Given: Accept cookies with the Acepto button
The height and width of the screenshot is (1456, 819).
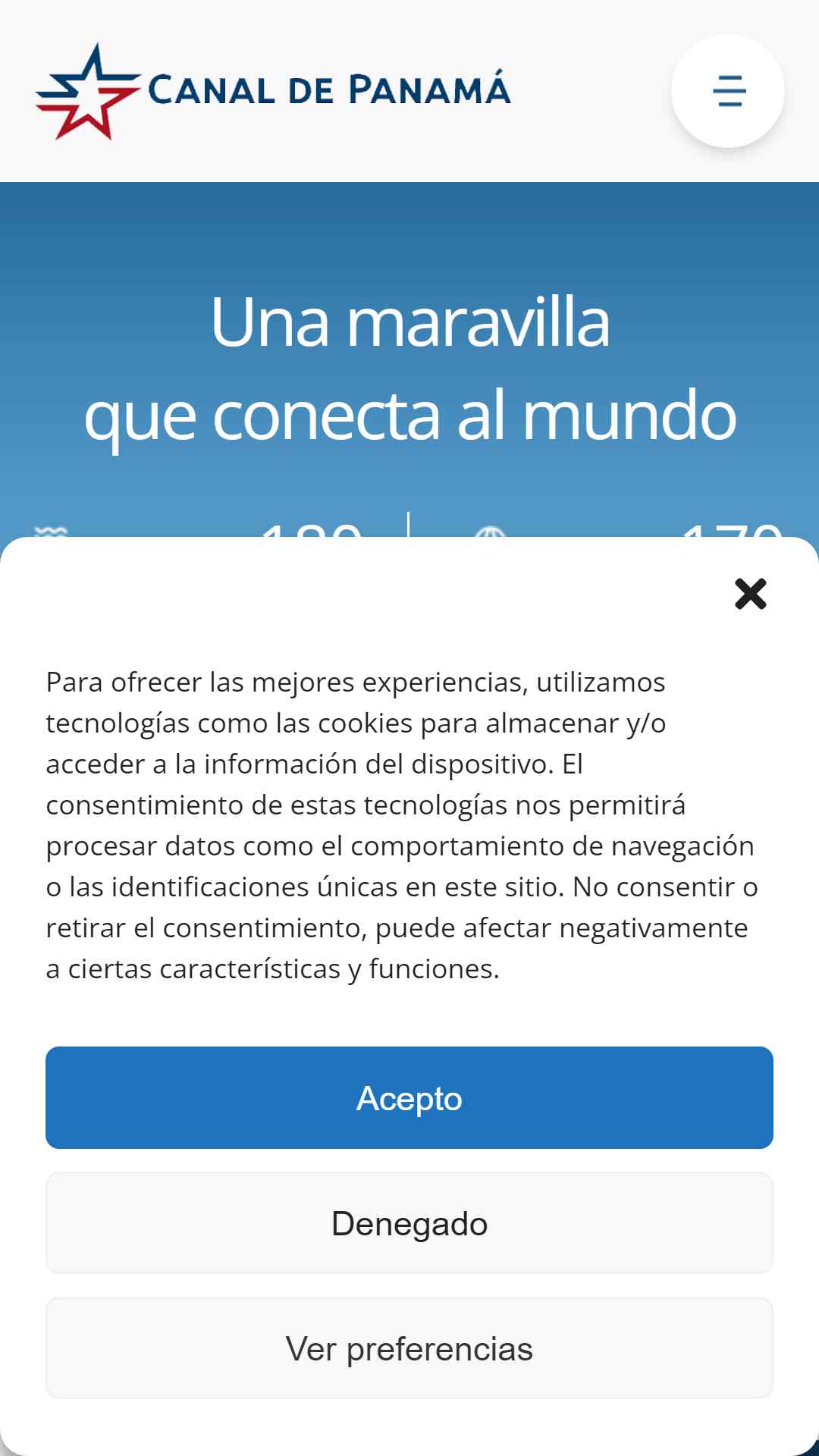Looking at the screenshot, I should (409, 1097).
